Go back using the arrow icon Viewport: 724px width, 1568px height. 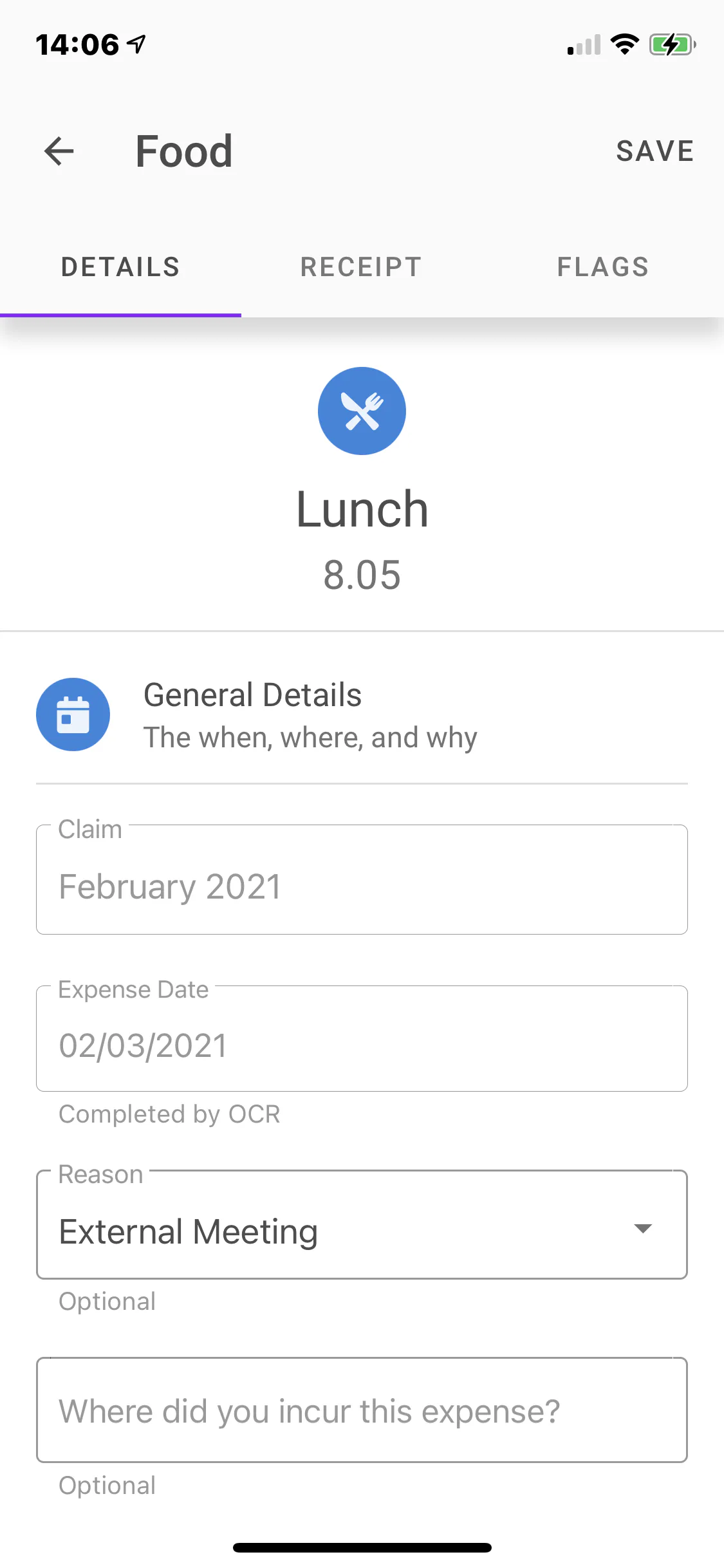click(59, 151)
